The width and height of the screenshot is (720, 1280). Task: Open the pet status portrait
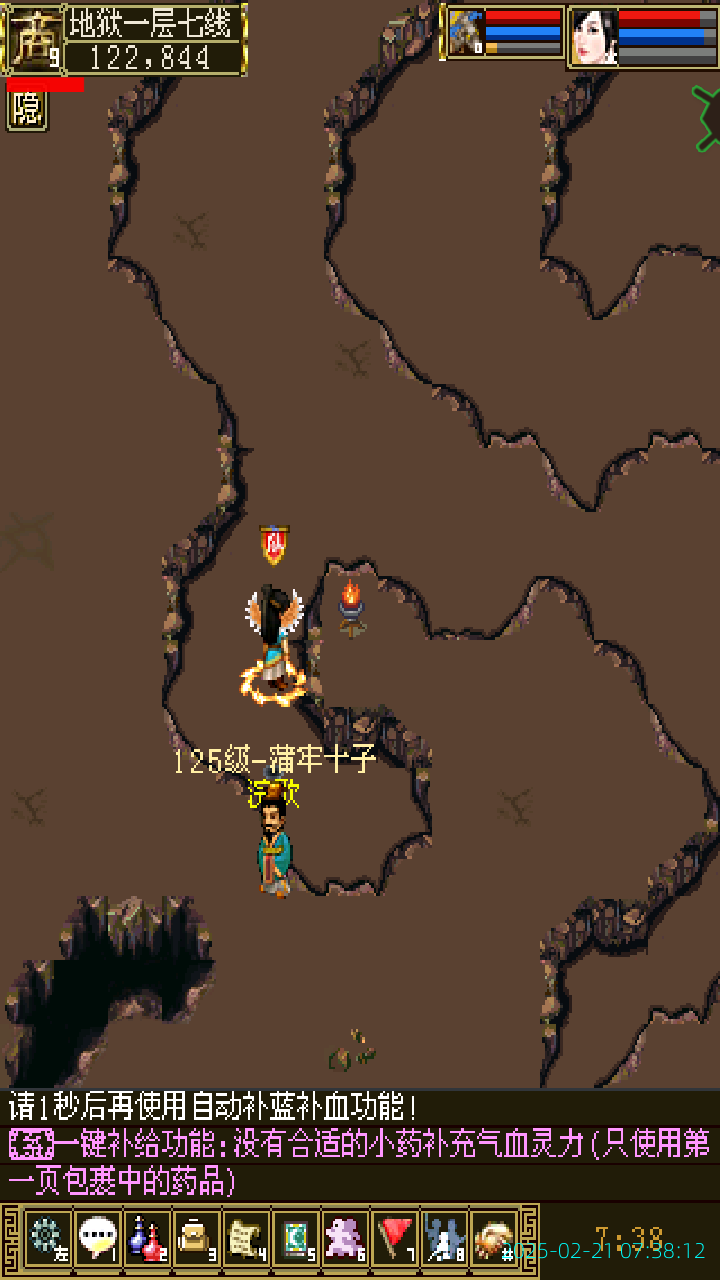tap(466, 34)
